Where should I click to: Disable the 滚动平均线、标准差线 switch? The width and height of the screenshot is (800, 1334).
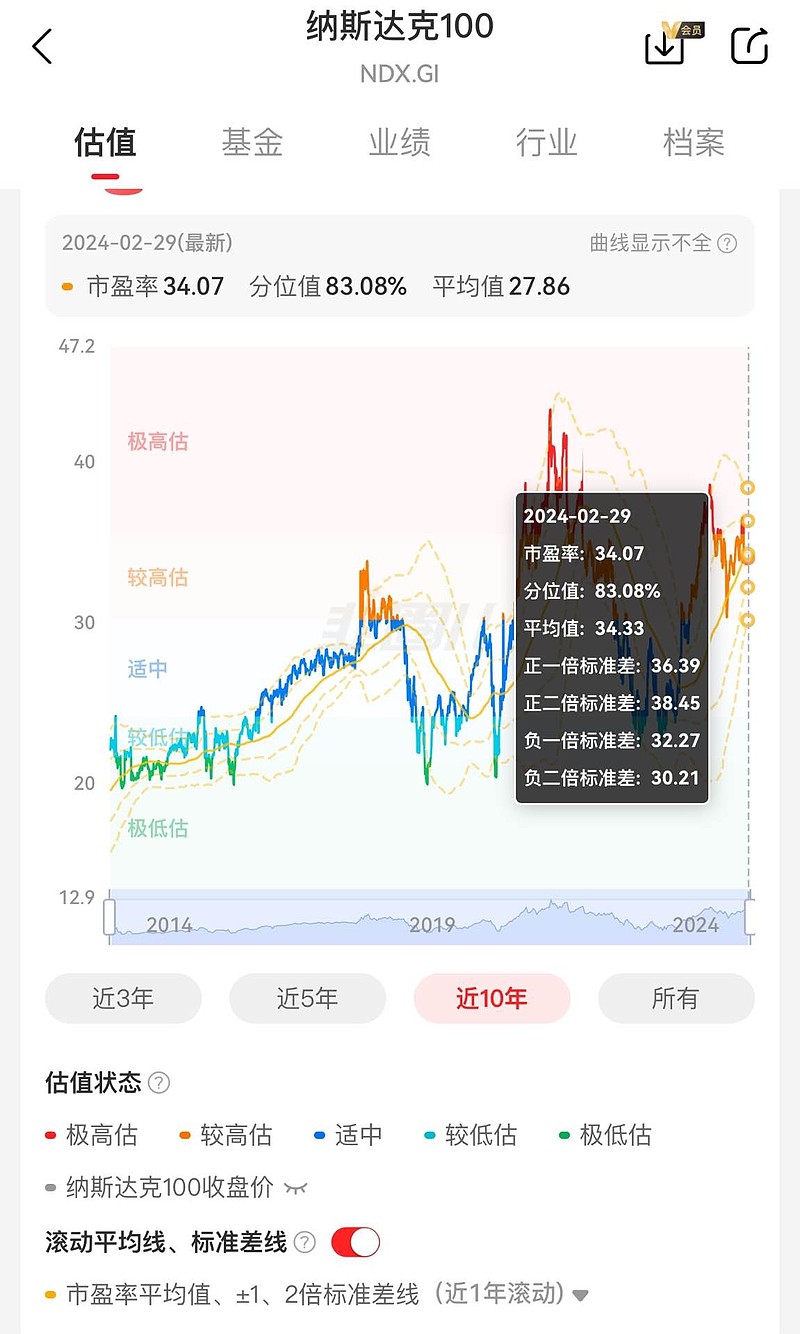tap(355, 1241)
